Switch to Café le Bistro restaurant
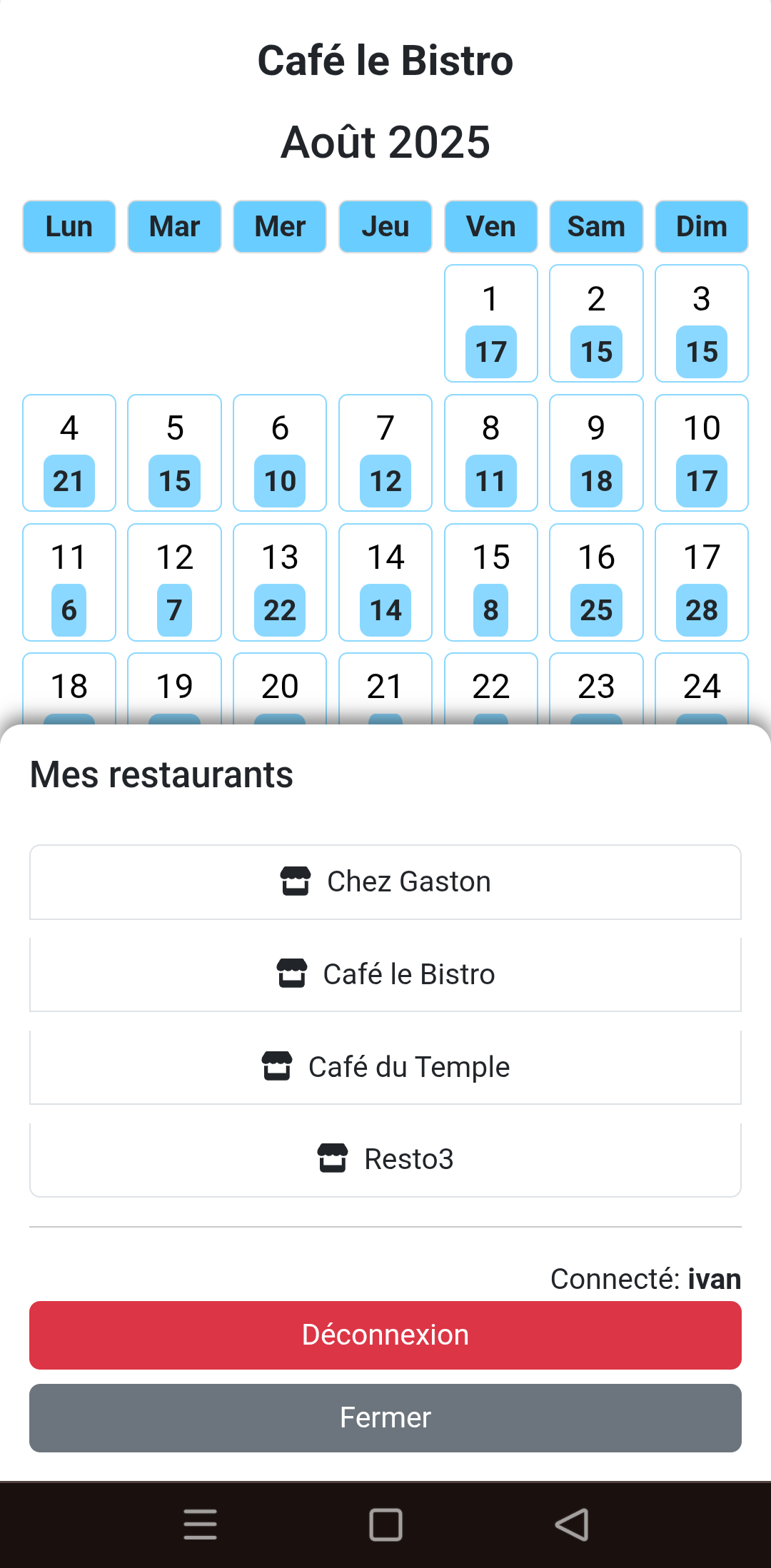The image size is (771, 1568). coord(385,974)
